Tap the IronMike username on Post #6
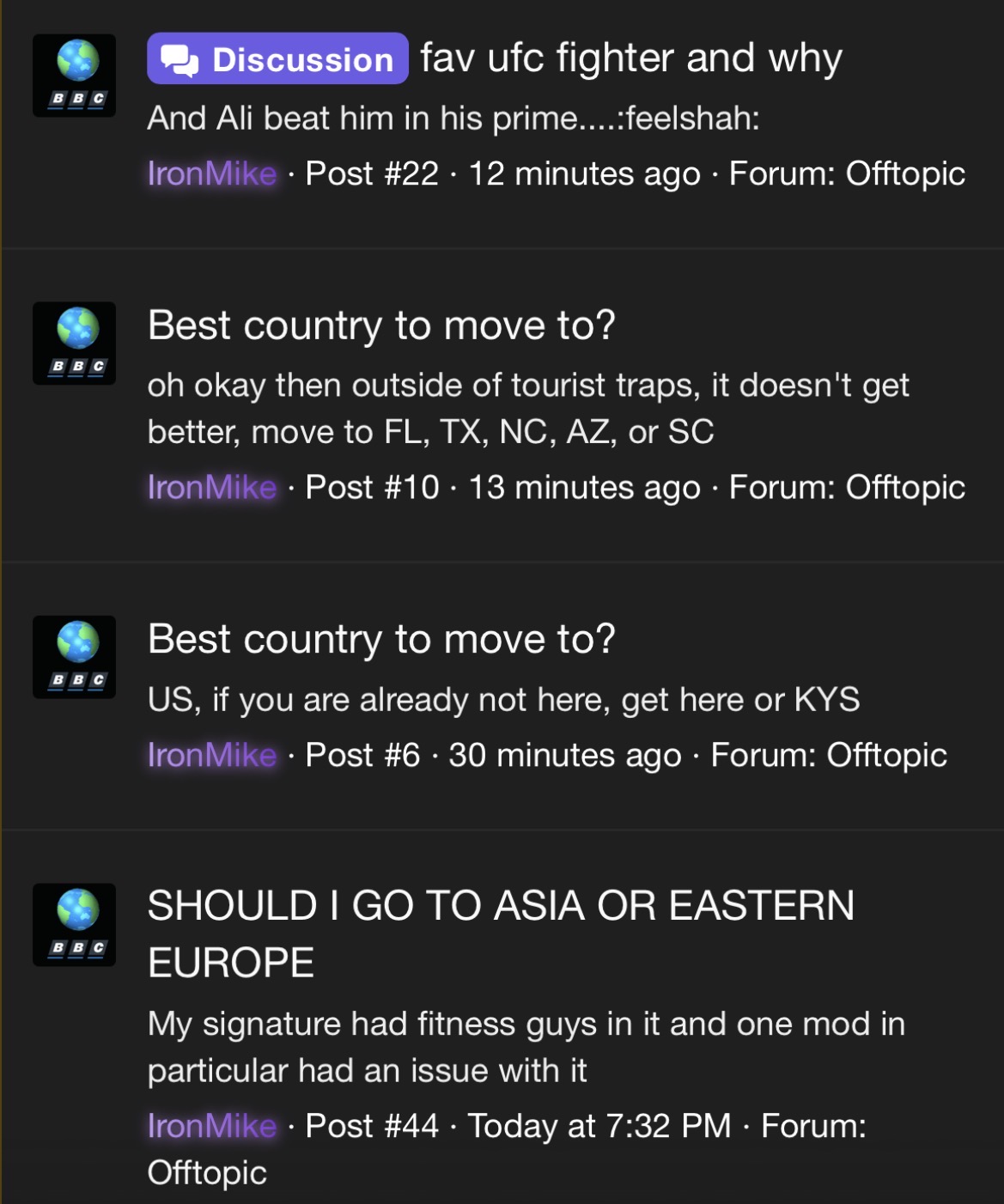The image size is (1004, 1204). (211, 755)
